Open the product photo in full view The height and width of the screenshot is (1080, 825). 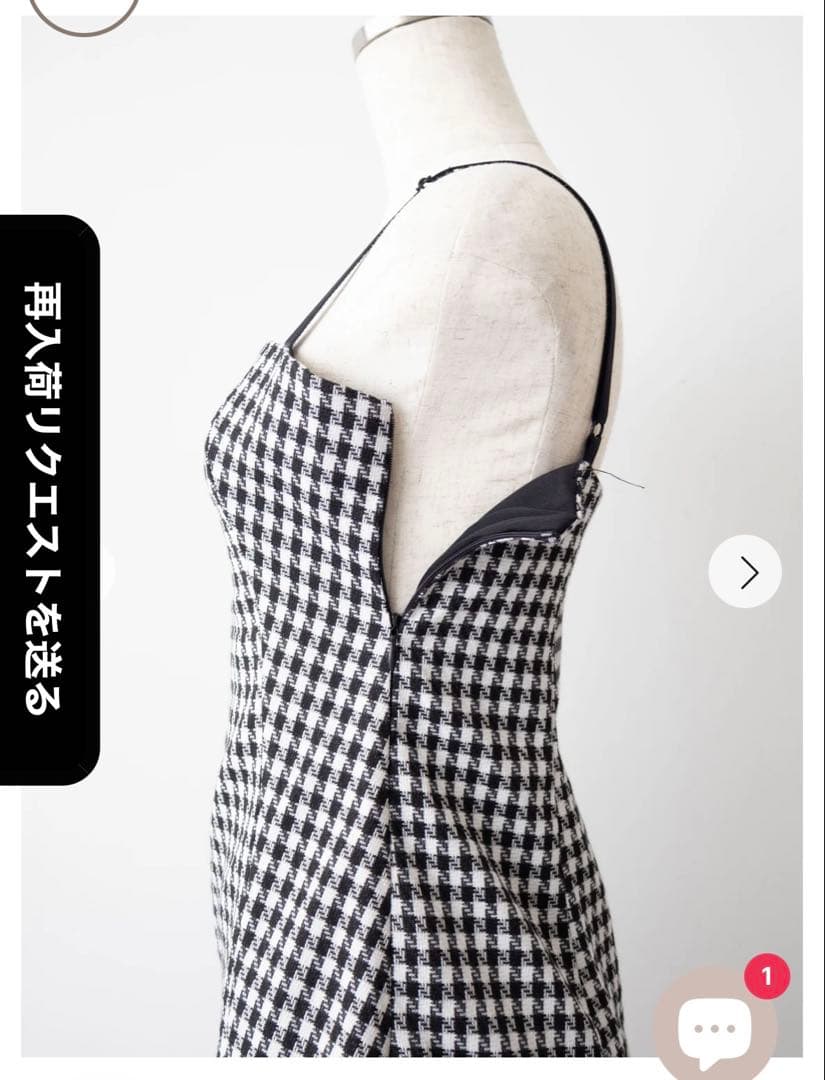tap(412, 600)
